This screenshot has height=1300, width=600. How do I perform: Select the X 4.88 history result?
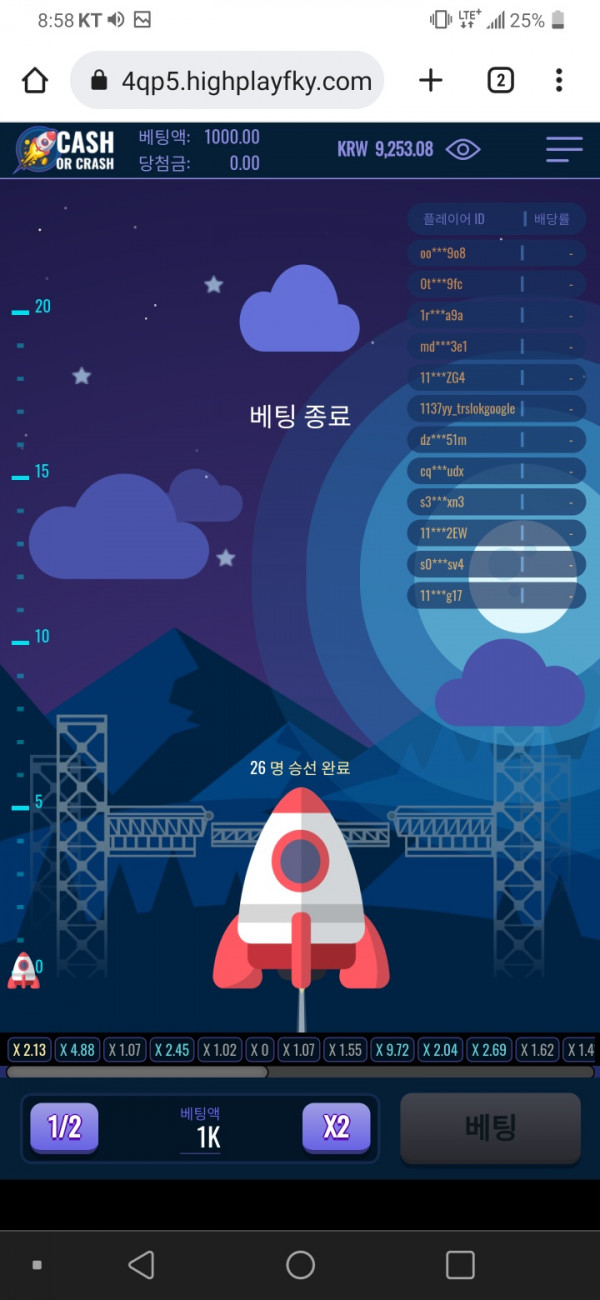[x=77, y=1050]
